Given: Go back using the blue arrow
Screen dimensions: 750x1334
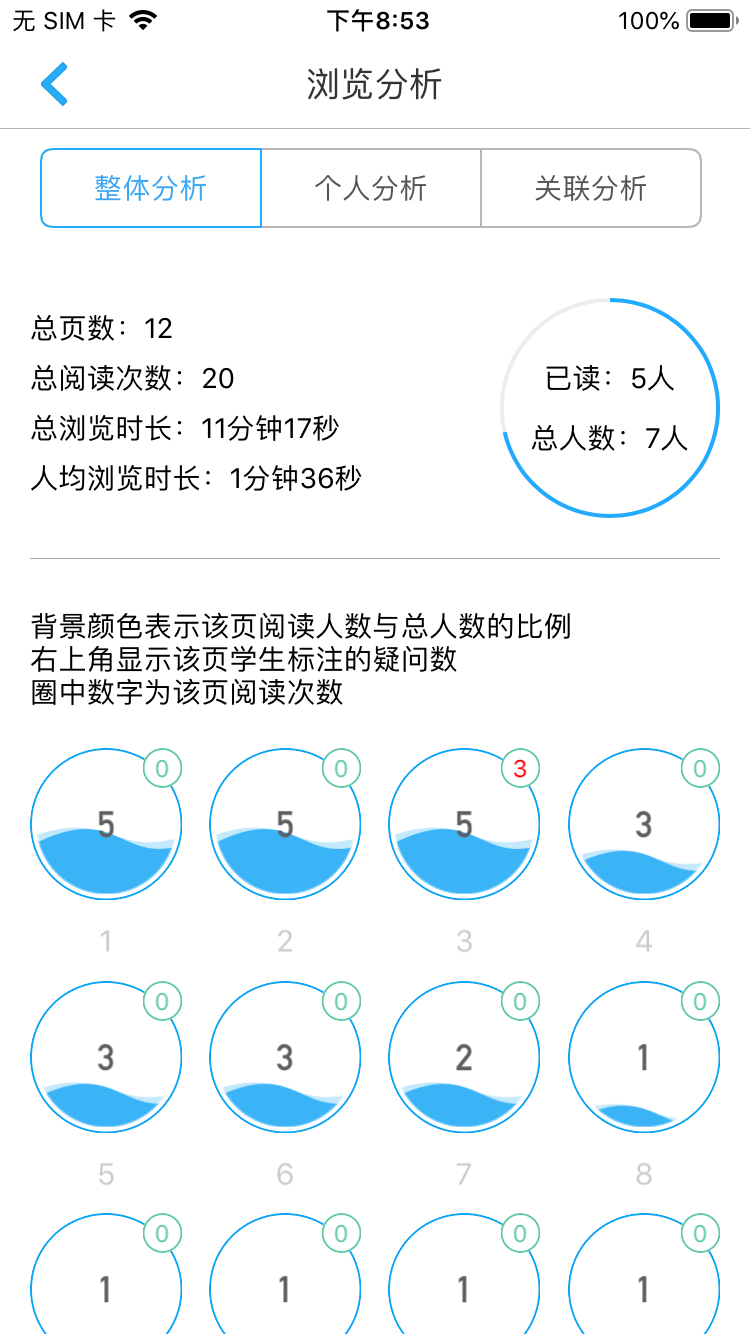Looking at the screenshot, I should tap(54, 84).
